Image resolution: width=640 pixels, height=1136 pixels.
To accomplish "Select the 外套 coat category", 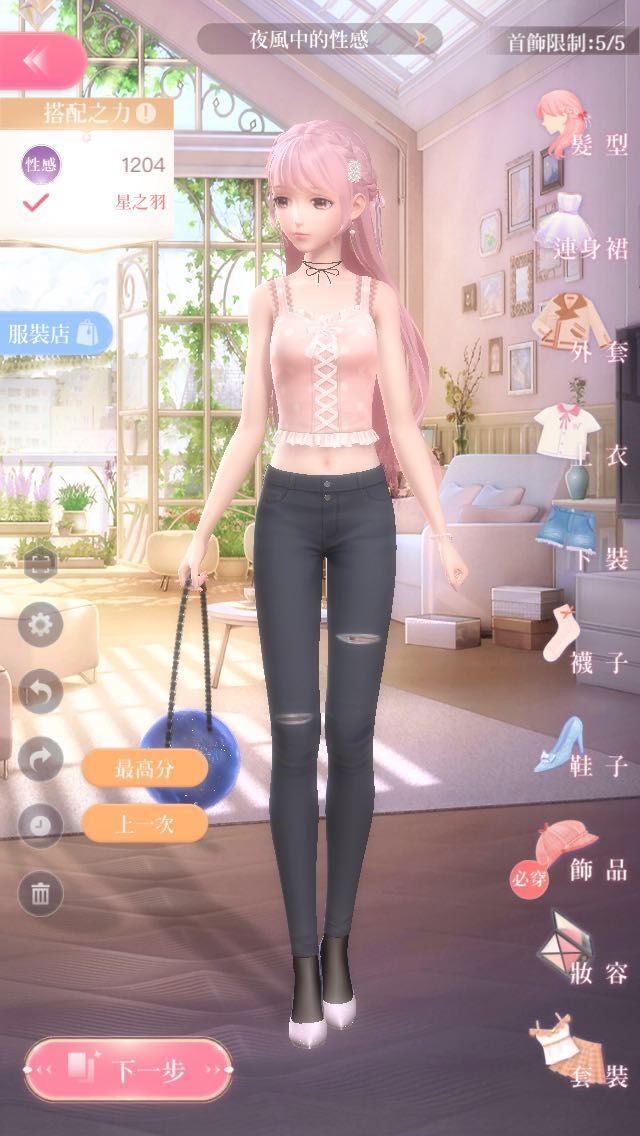I will (x=583, y=332).
